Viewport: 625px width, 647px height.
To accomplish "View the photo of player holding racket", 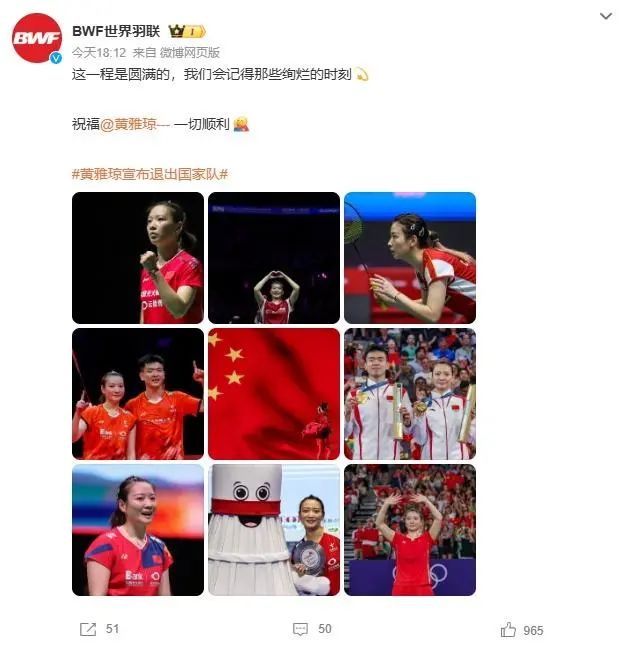I will pos(410,258).
